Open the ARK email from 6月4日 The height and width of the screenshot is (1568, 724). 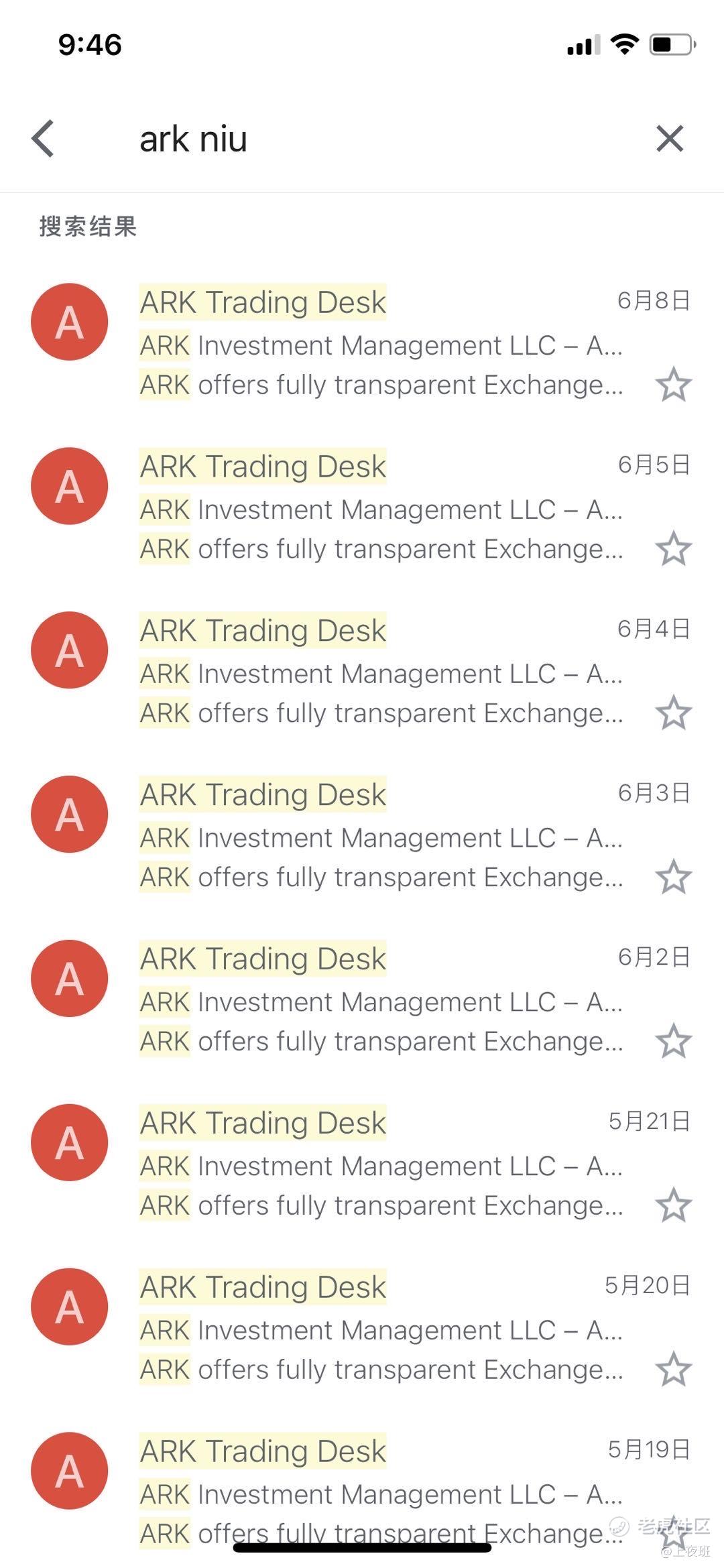[x=362, y=672]
